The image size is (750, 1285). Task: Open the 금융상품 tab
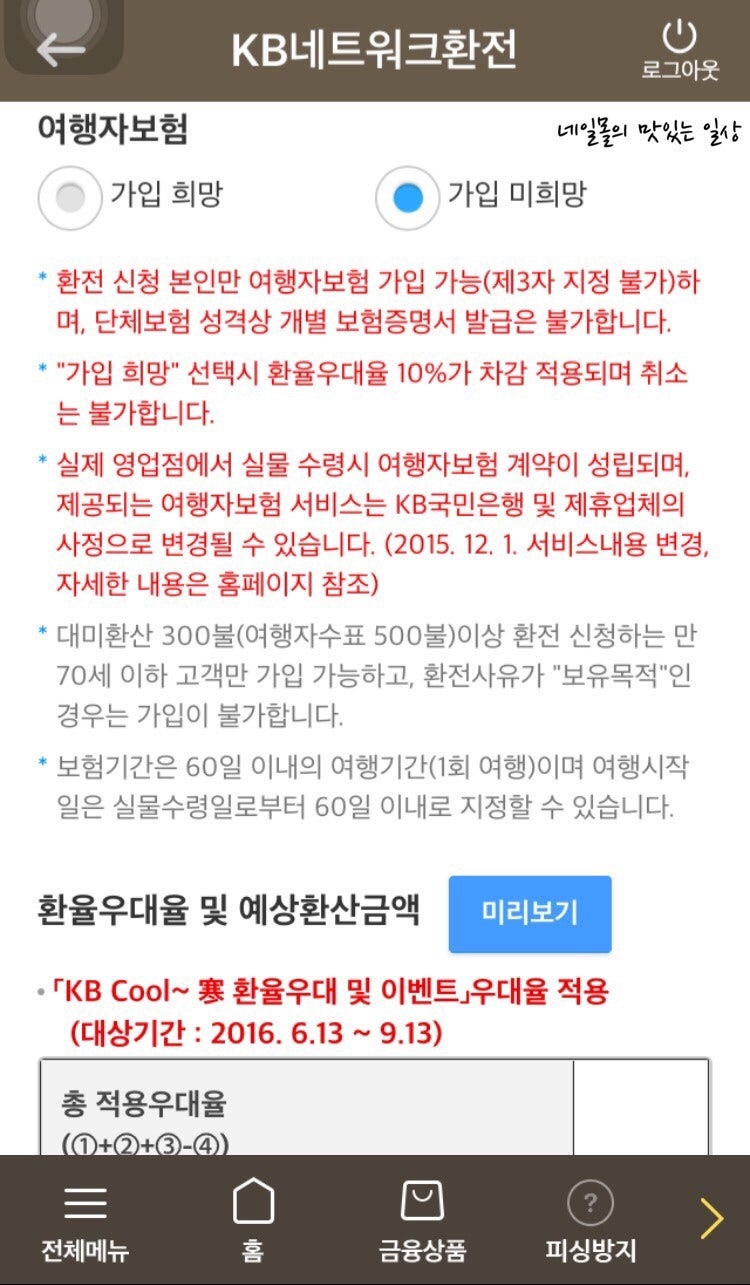tap(422, 1222)
